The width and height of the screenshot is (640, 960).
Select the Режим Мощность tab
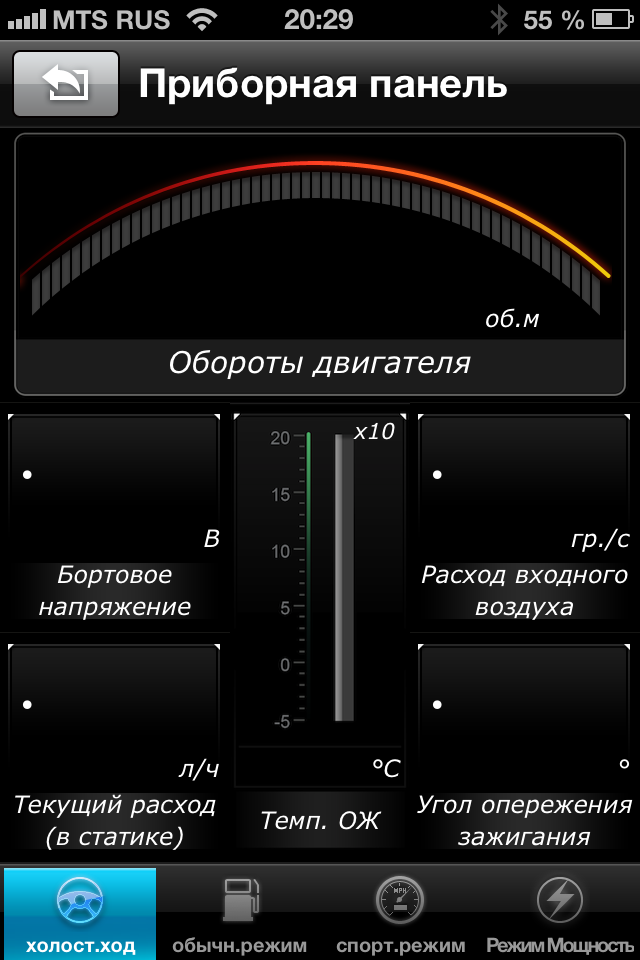[x=560, y=912]
